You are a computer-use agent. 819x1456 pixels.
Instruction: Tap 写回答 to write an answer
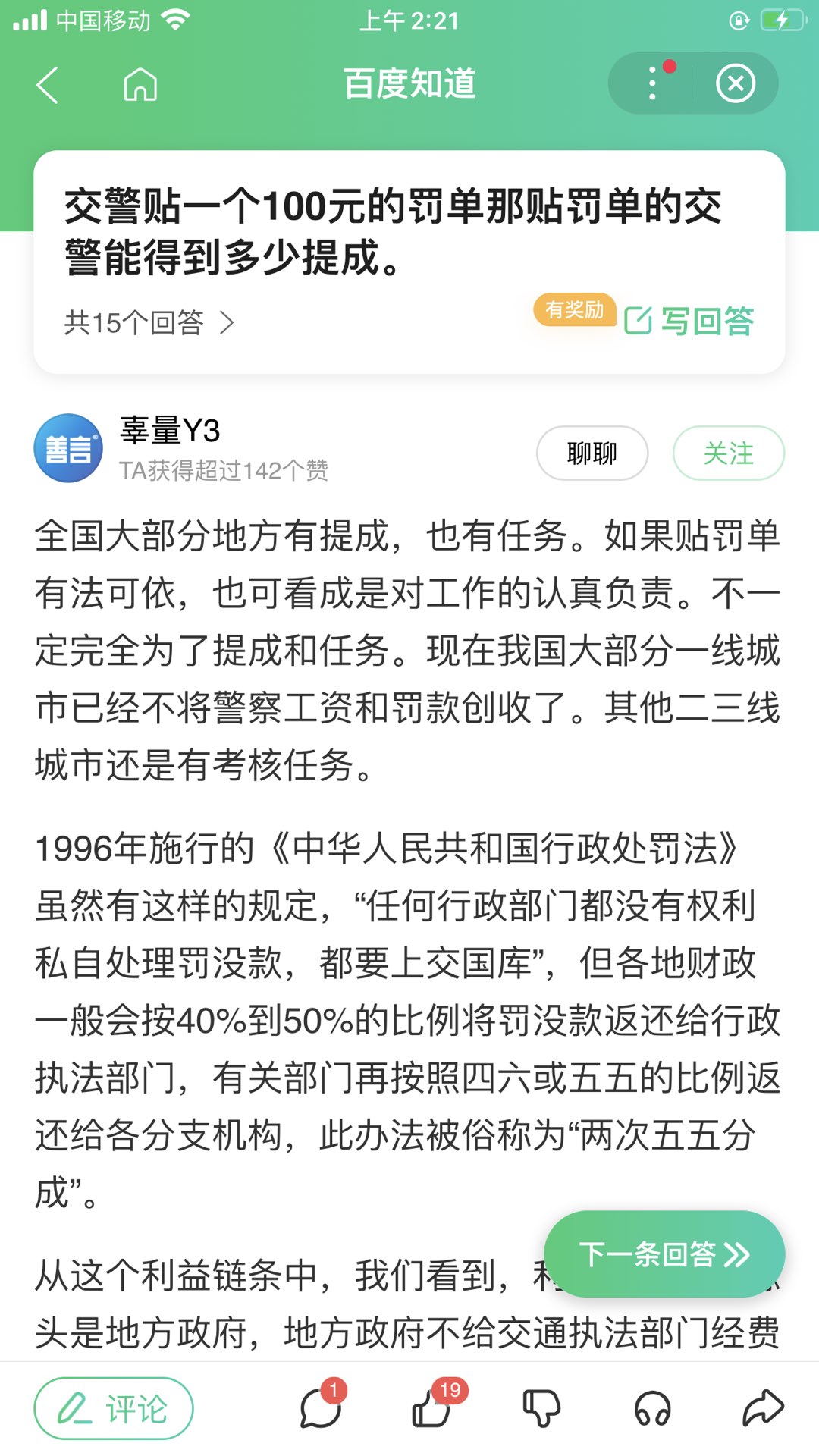689,321
